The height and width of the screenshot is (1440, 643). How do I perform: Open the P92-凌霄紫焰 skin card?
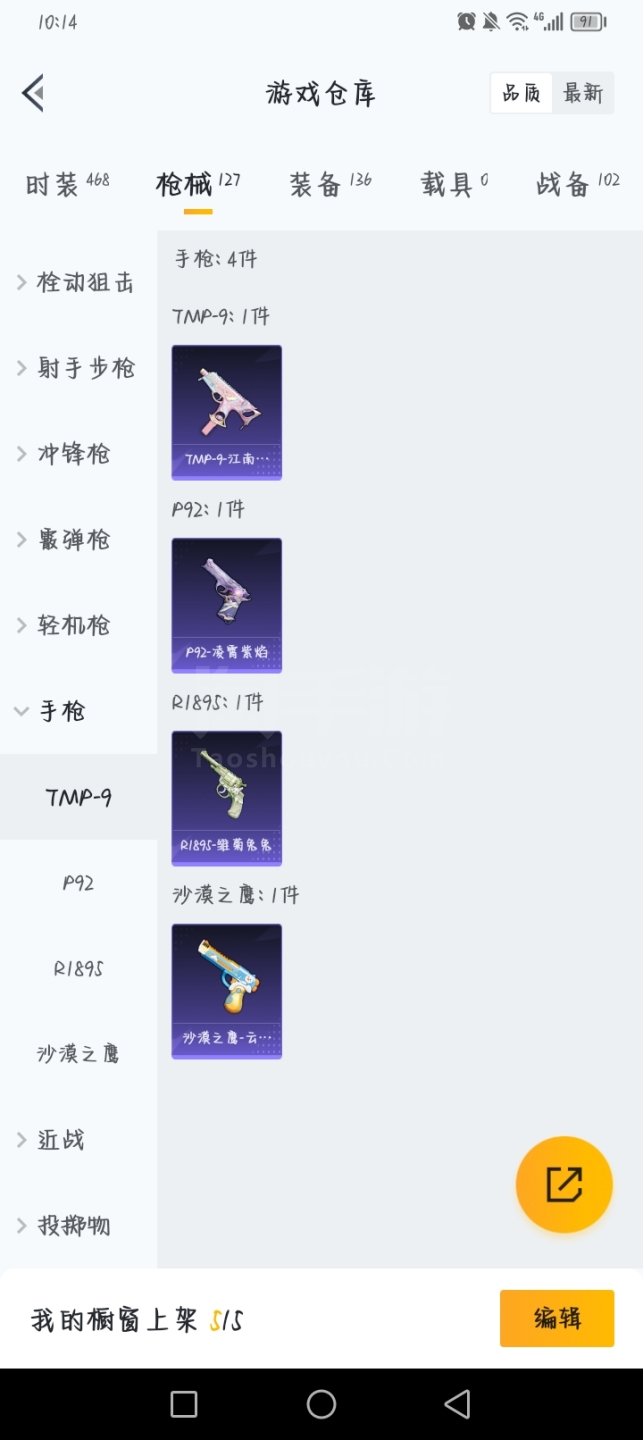click(x=227, y=605)
